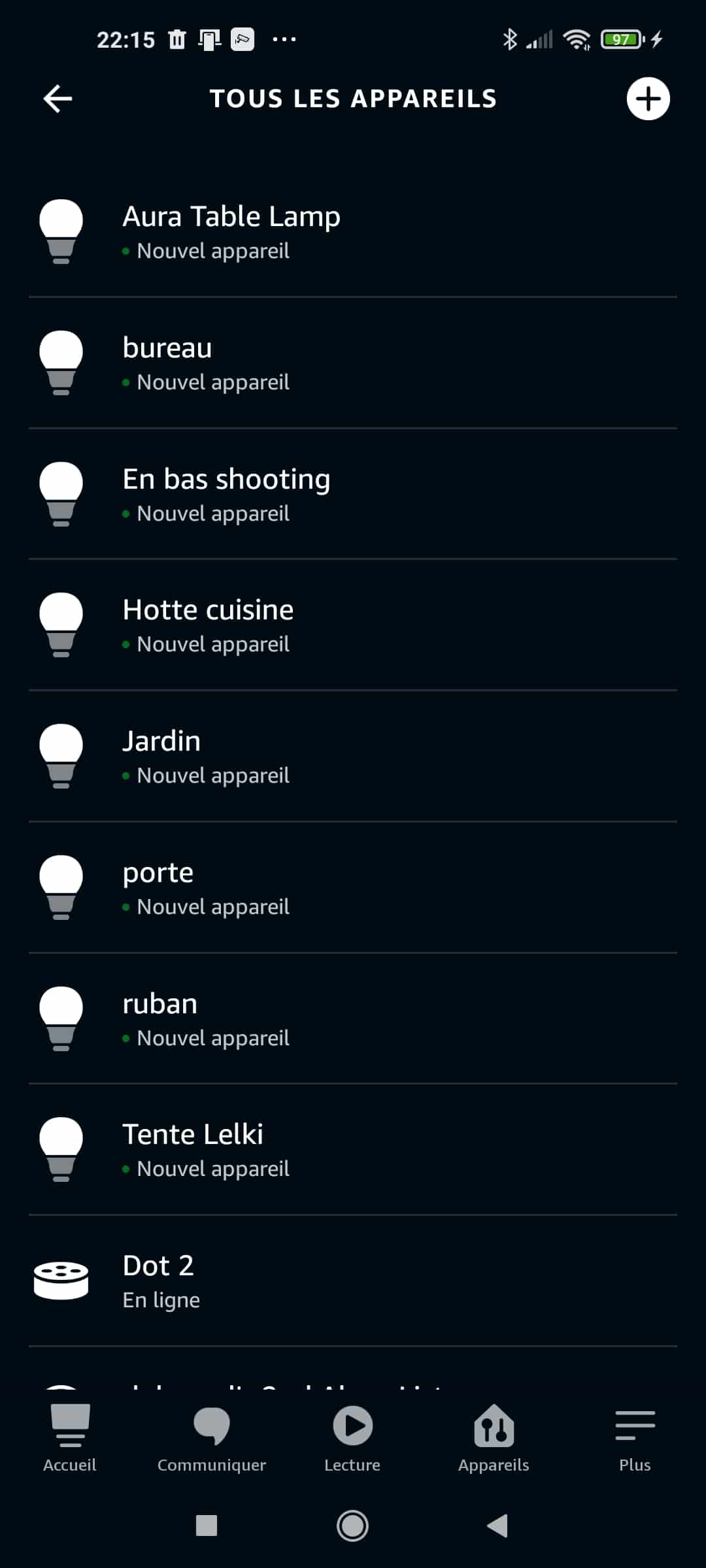The width and height of the screenshot is (706, 1568).
Task: Open recent apps with square button
Action: (x=207, y=1526)
